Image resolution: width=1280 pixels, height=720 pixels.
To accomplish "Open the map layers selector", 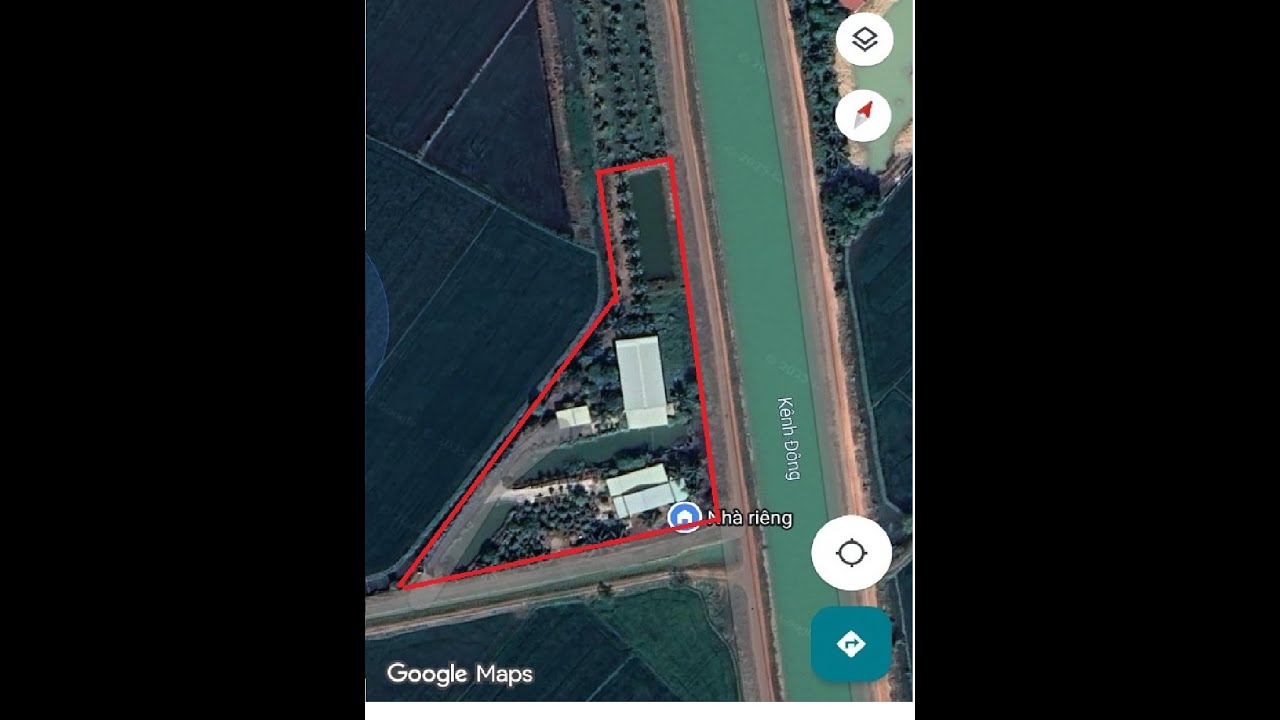I will (864, 40).
